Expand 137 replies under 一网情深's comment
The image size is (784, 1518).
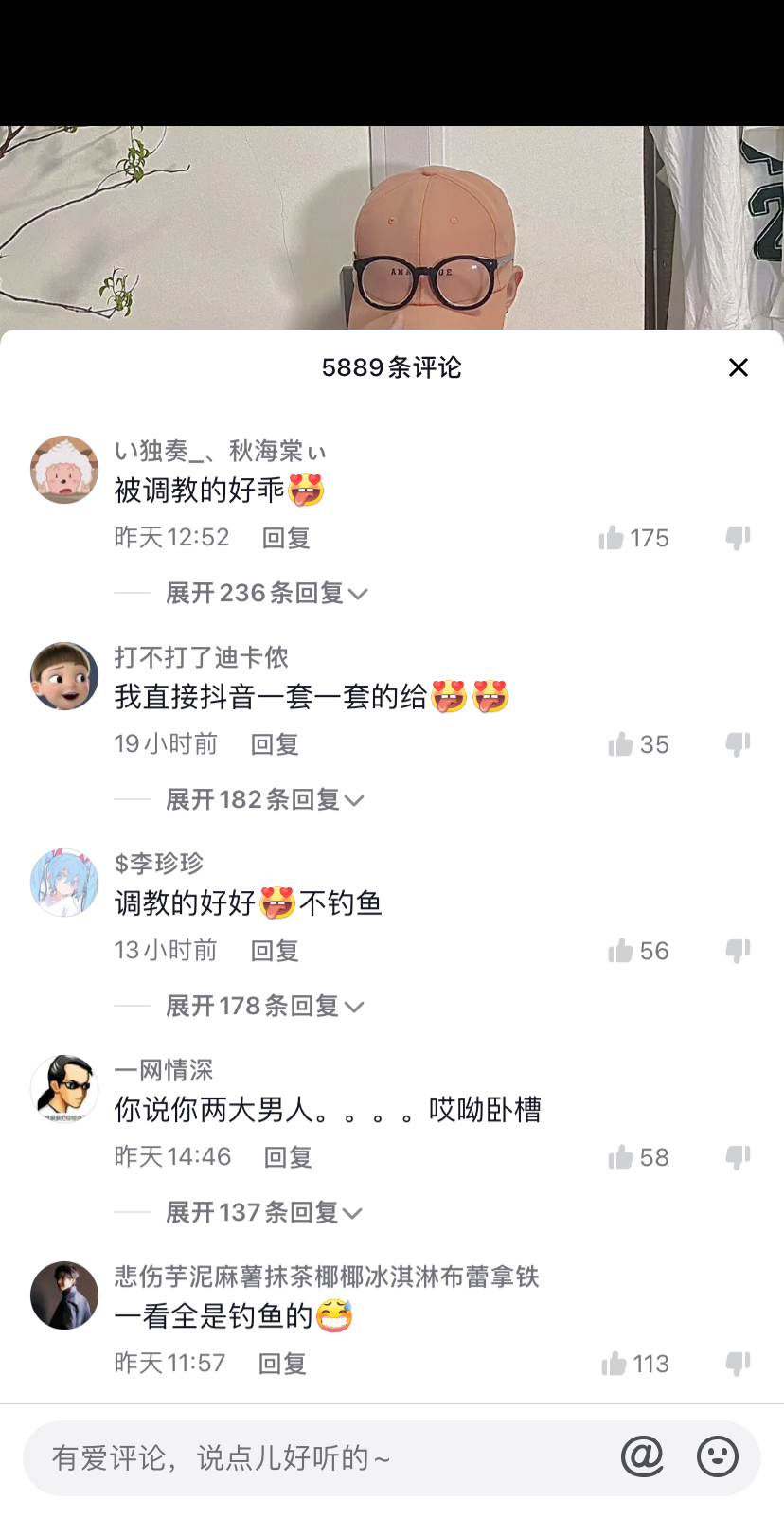(x=263, y=1213)
